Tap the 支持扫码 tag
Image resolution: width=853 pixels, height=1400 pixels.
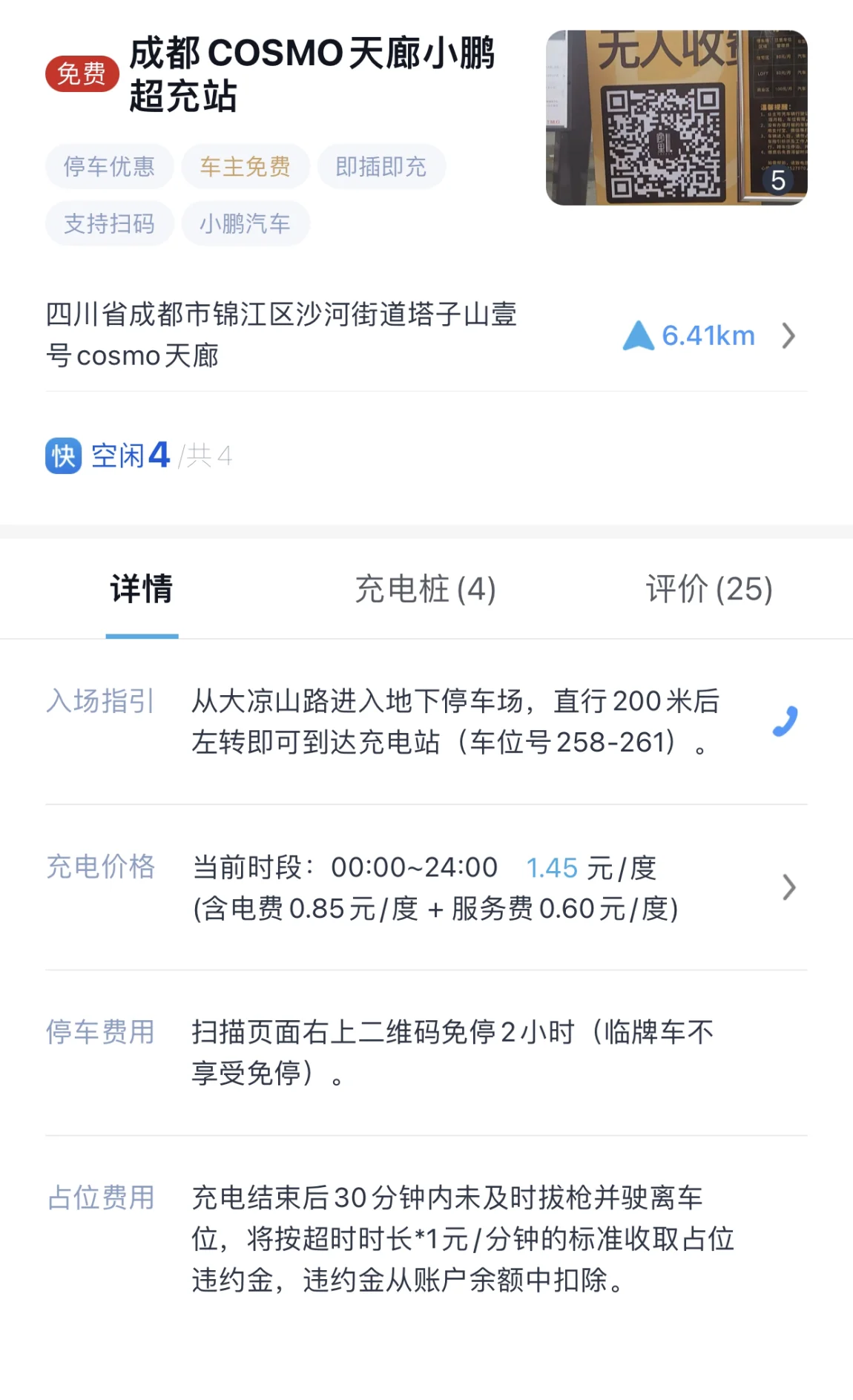pos(109,223)
